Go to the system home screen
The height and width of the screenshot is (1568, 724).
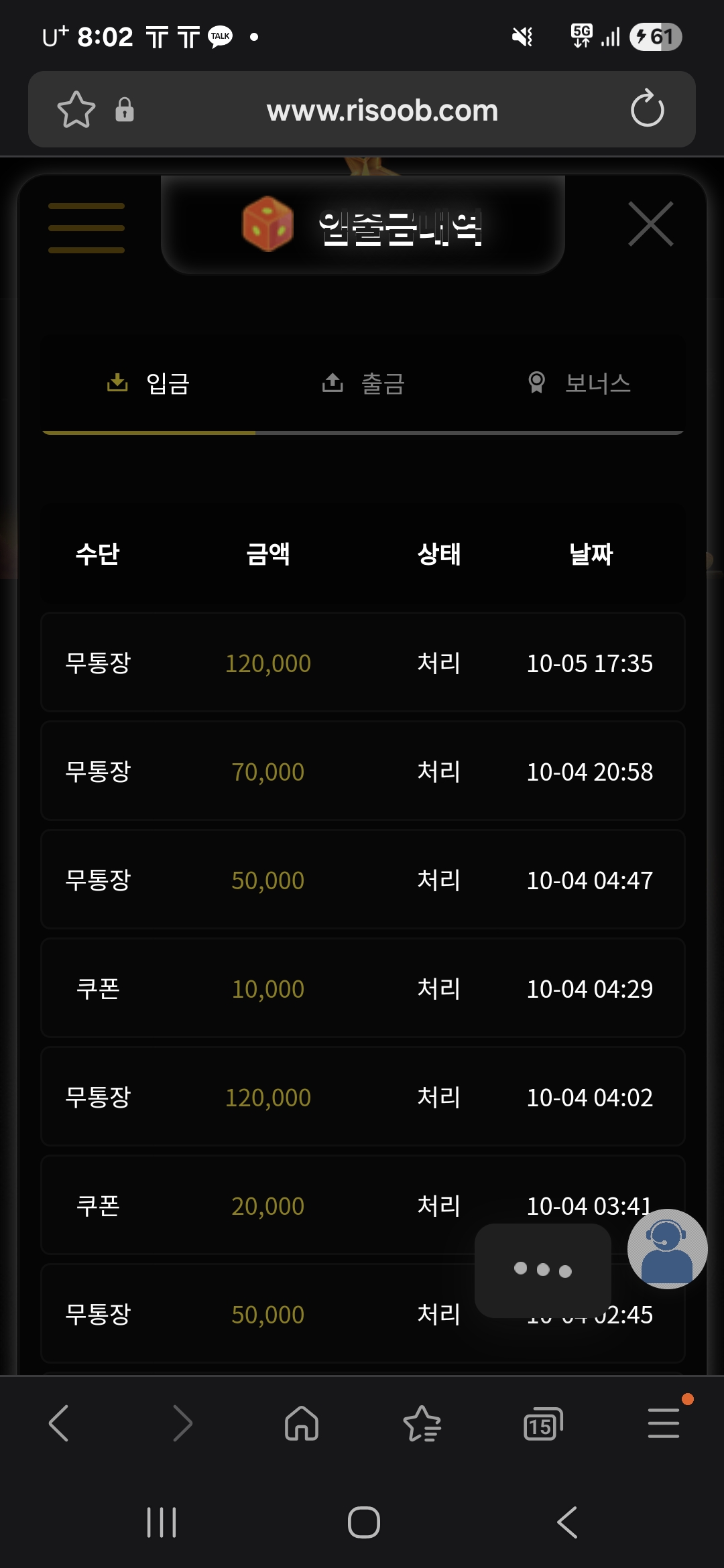coord(363,1522)
